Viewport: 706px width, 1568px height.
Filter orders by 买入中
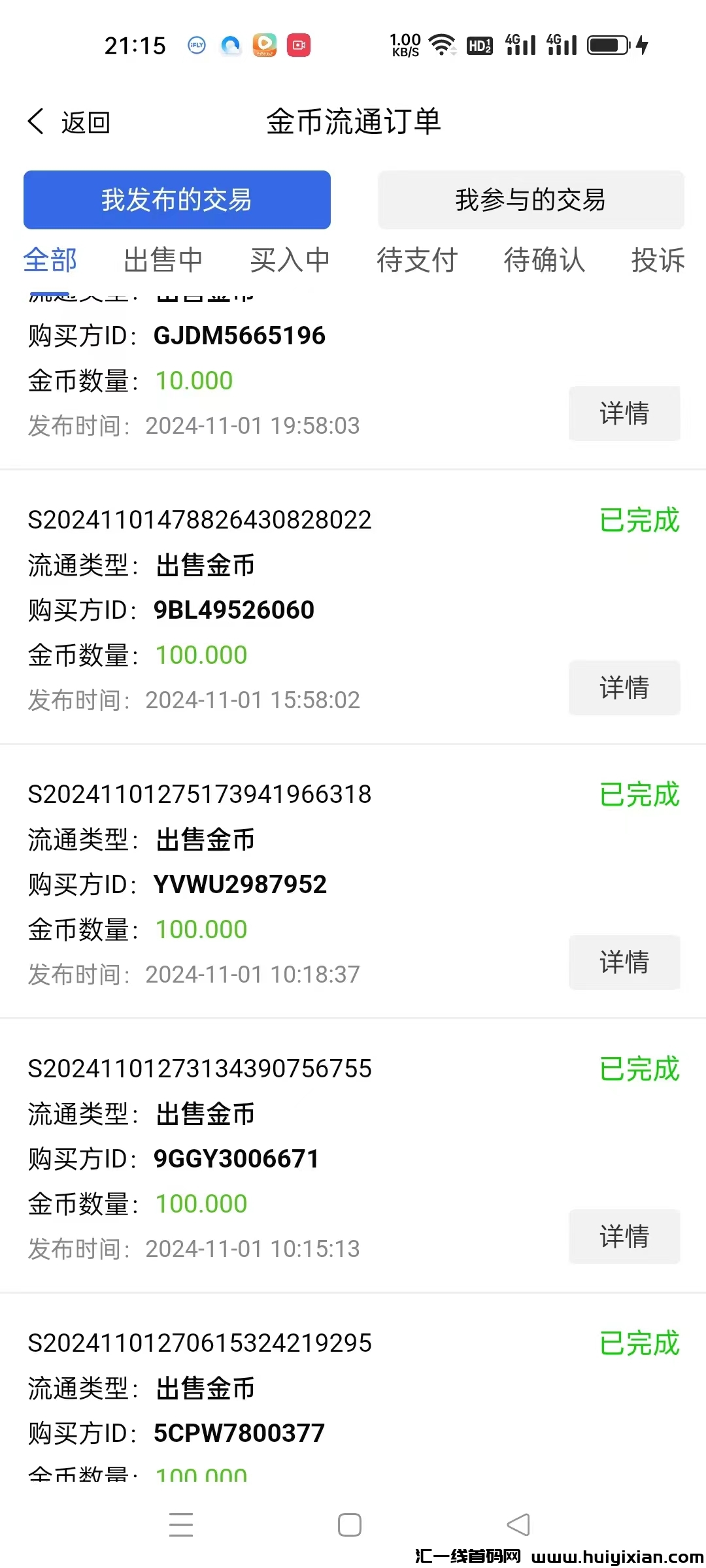click(x=290, y=260)
